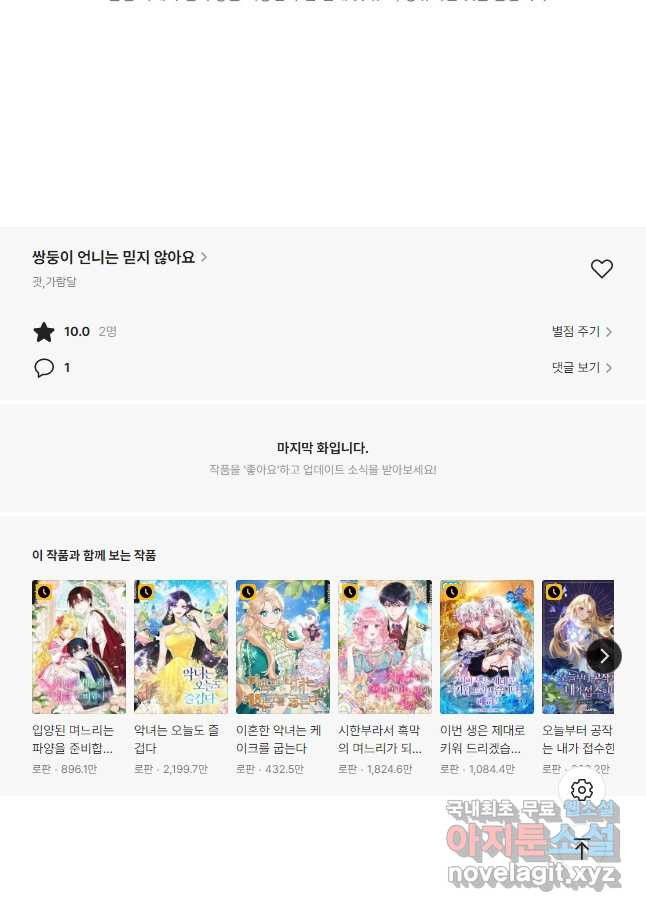Open the title 쌍둥이 언니는 믿지 않아요

119,257
